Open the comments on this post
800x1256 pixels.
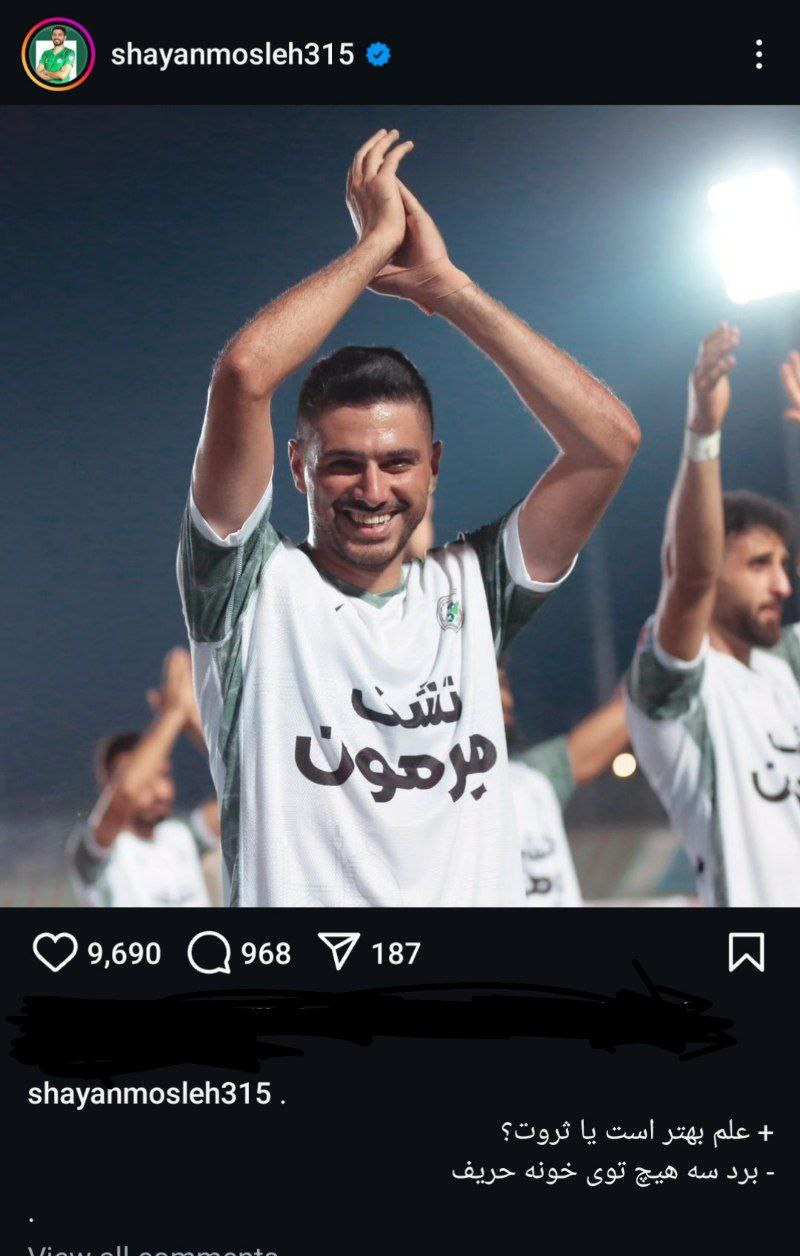(x=209, y=952)
